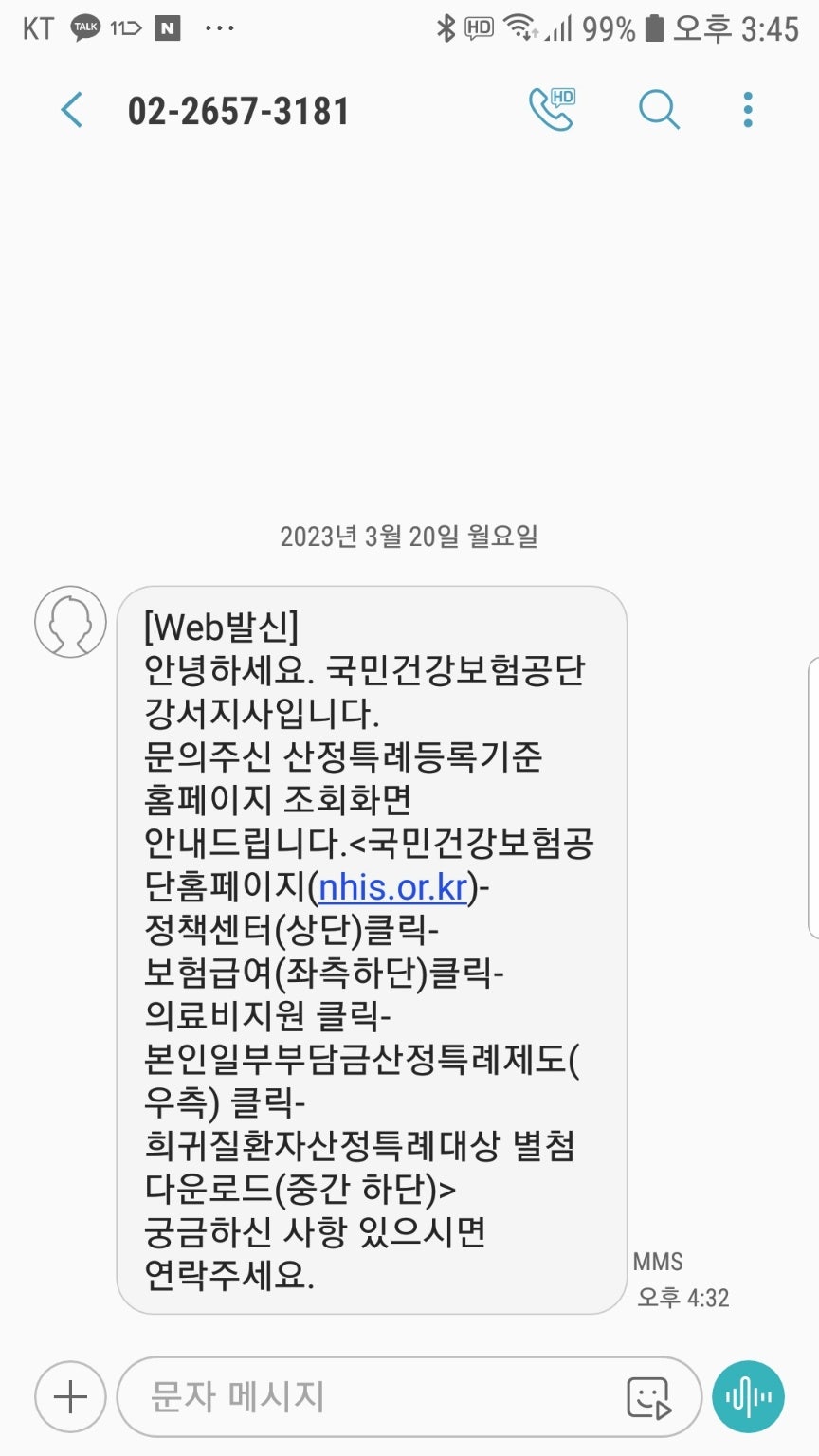The width and height of the screenshot is (819, 1456).
Task: Tap the plus attachment button
Action: tap(70, 1396)
